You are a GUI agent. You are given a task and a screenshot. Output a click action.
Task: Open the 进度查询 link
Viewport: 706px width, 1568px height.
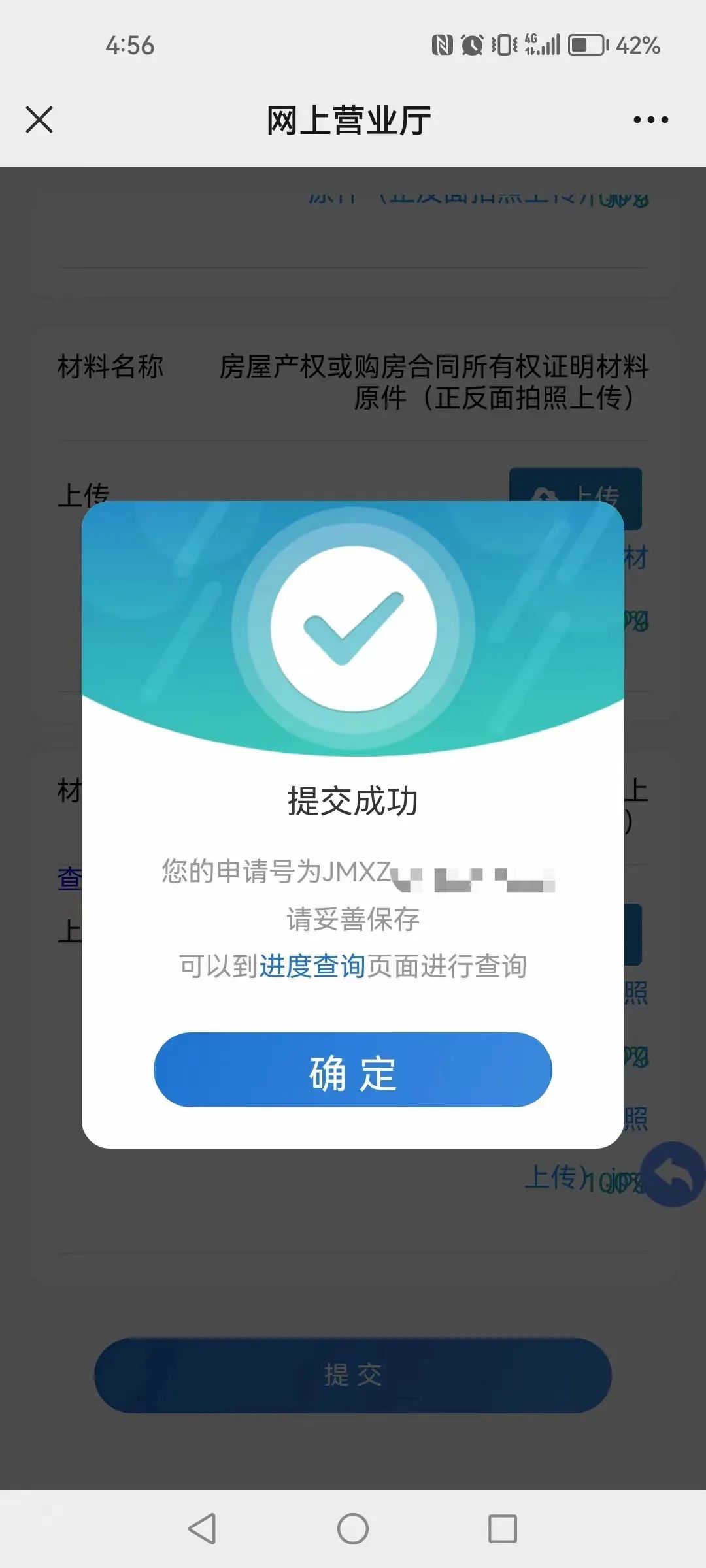tap(312, 966)
